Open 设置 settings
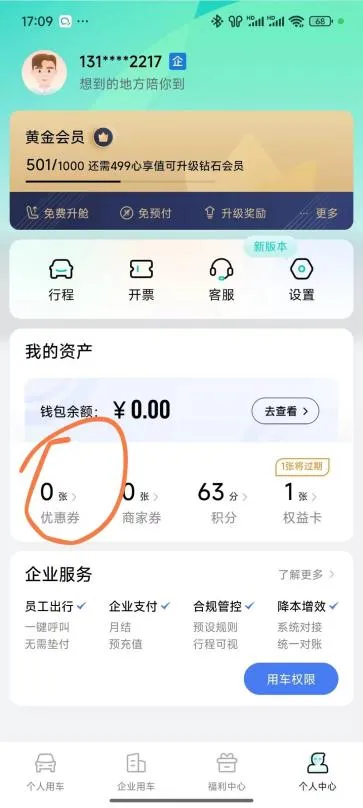363x808 pixels. pos(302,280)
